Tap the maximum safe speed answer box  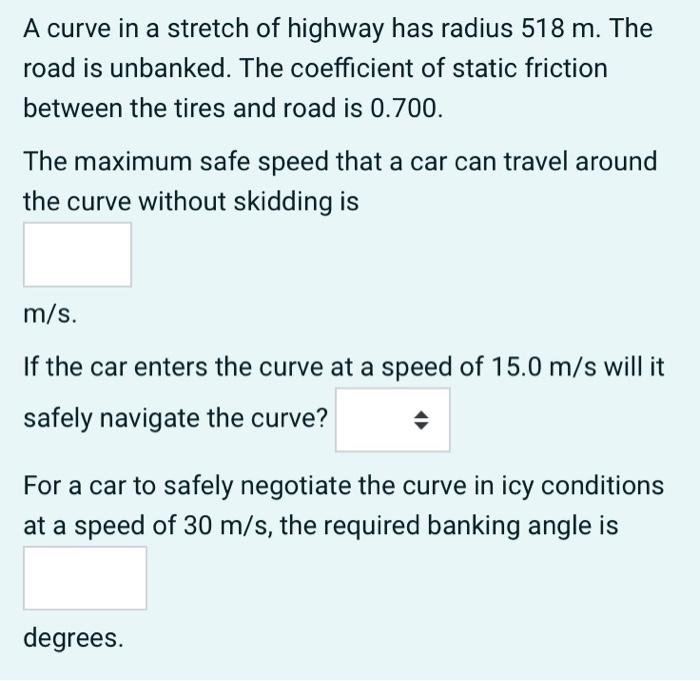pos(77,254)
